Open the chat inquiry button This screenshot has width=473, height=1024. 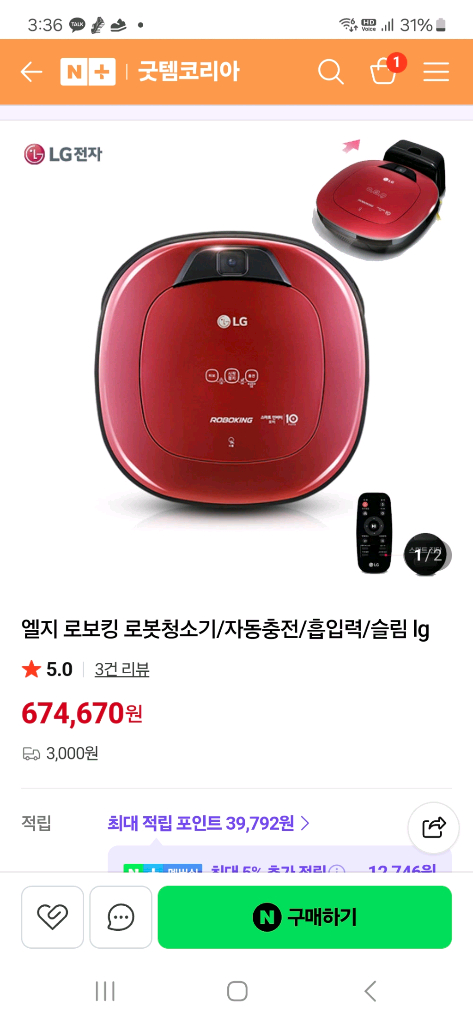click(x=121, y=917)
